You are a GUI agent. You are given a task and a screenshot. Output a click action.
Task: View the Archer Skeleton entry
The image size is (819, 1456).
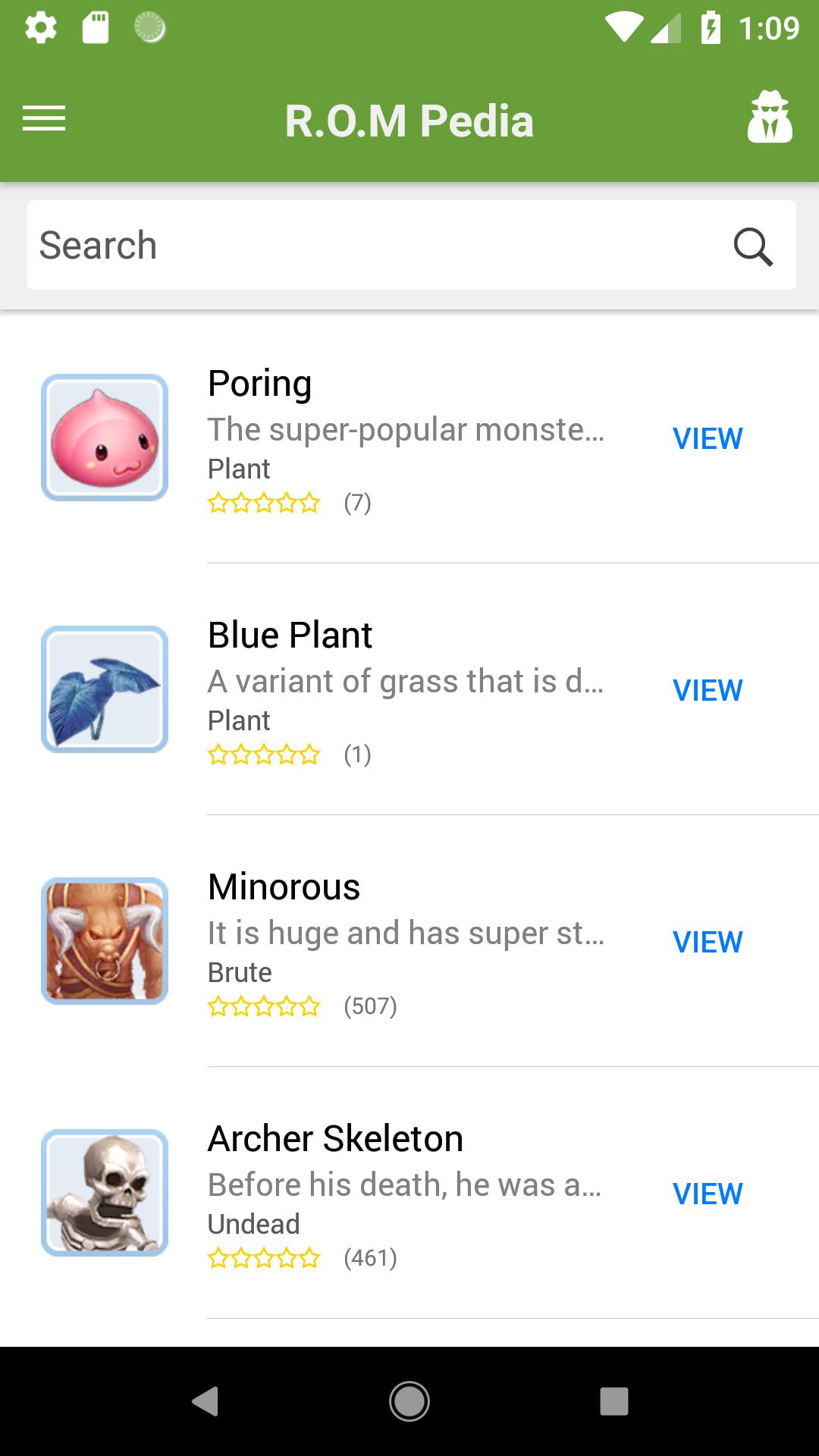(x=708, y=1194)
